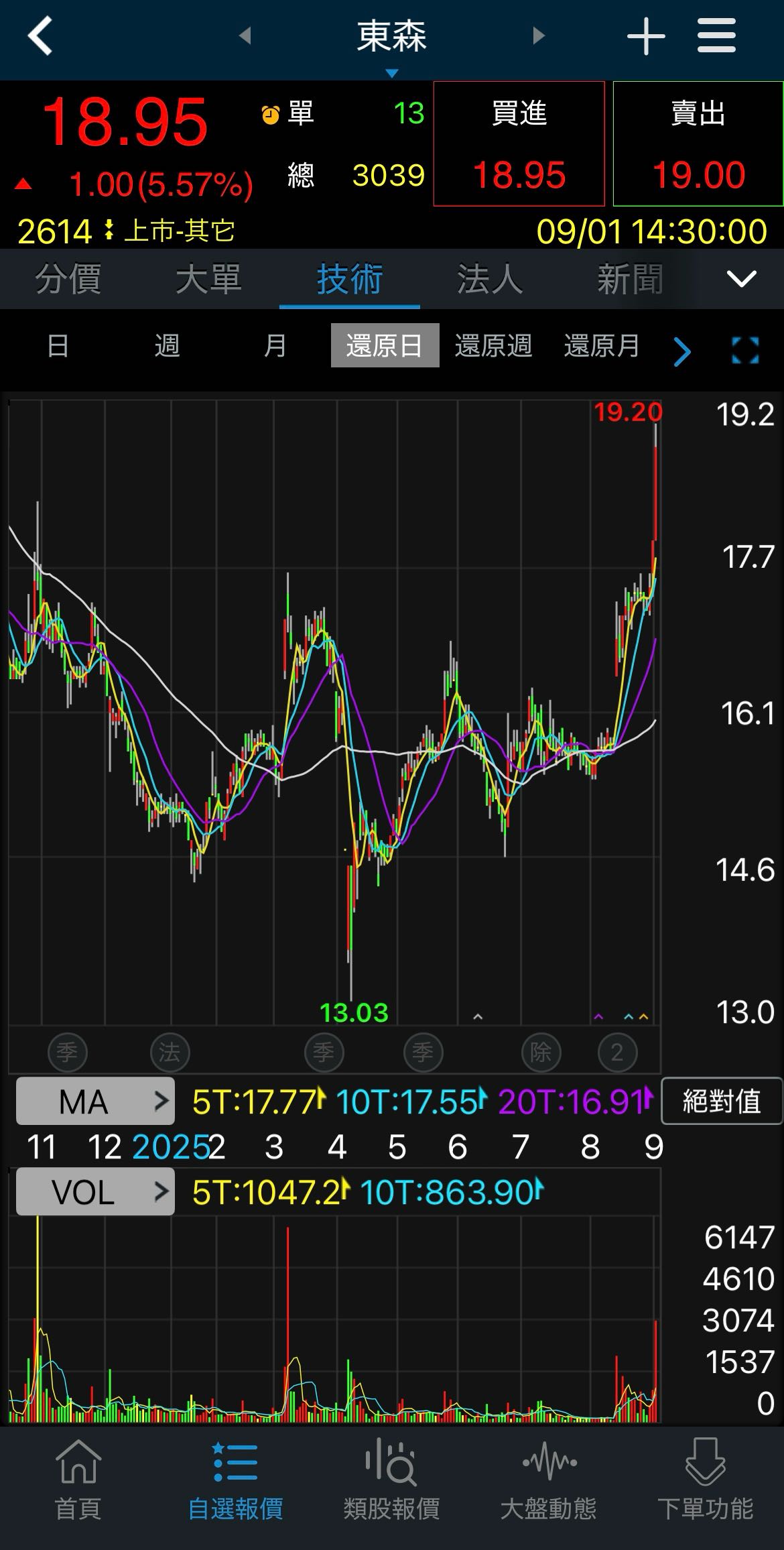Select the 週 weekly chart period
Viewport: 784px width, 1550px height.
(167, 346)
